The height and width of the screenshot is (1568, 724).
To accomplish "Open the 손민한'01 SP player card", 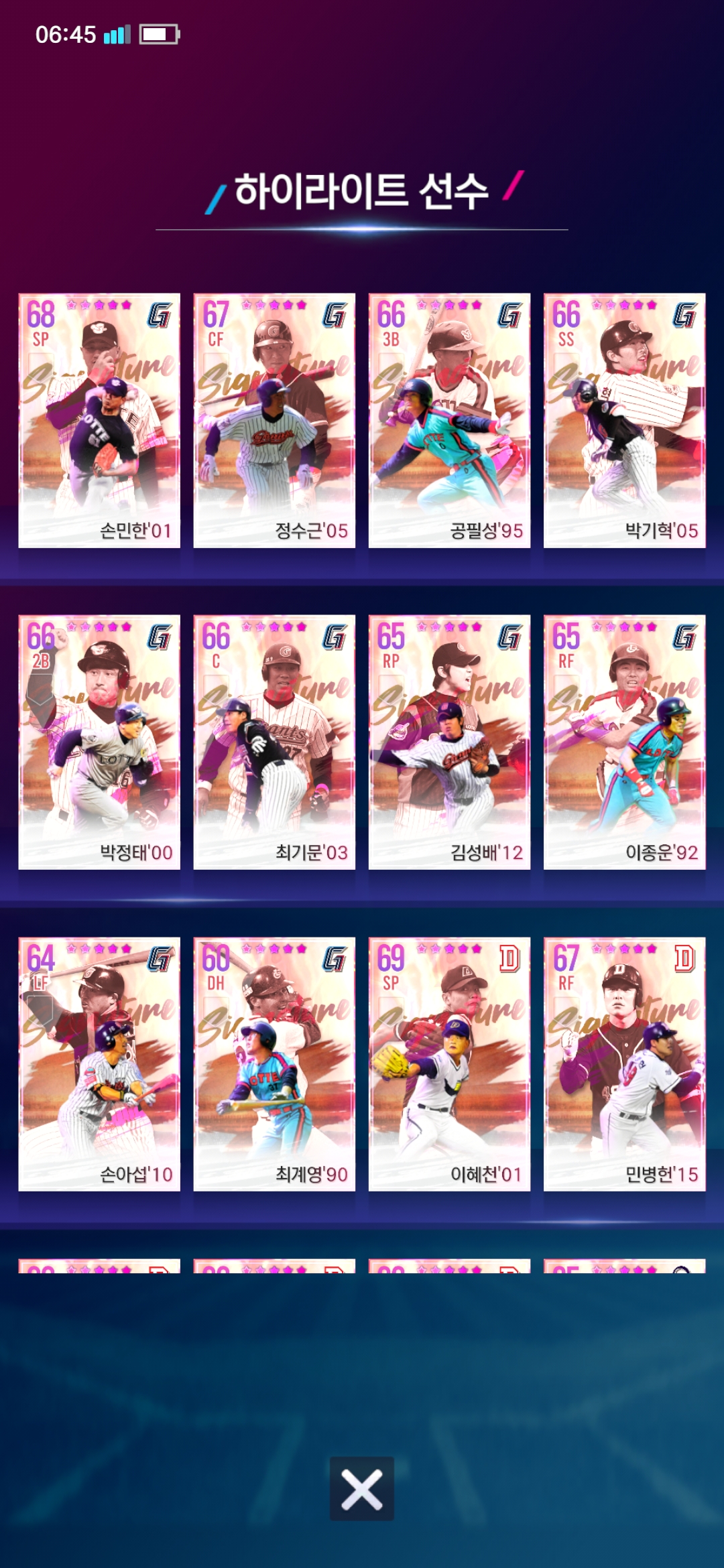I will pos(99,421).
